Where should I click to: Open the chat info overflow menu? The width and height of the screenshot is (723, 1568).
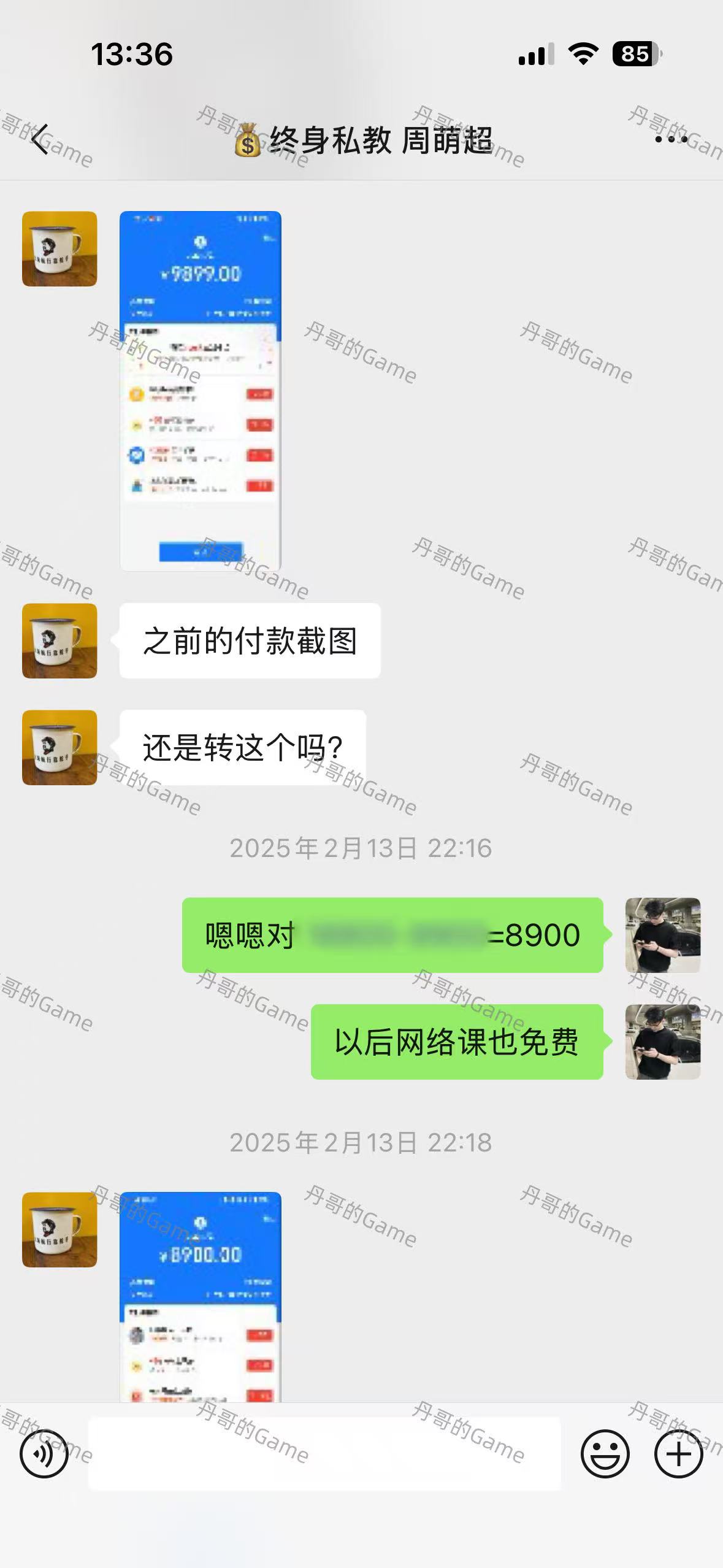tap(670, 140)
